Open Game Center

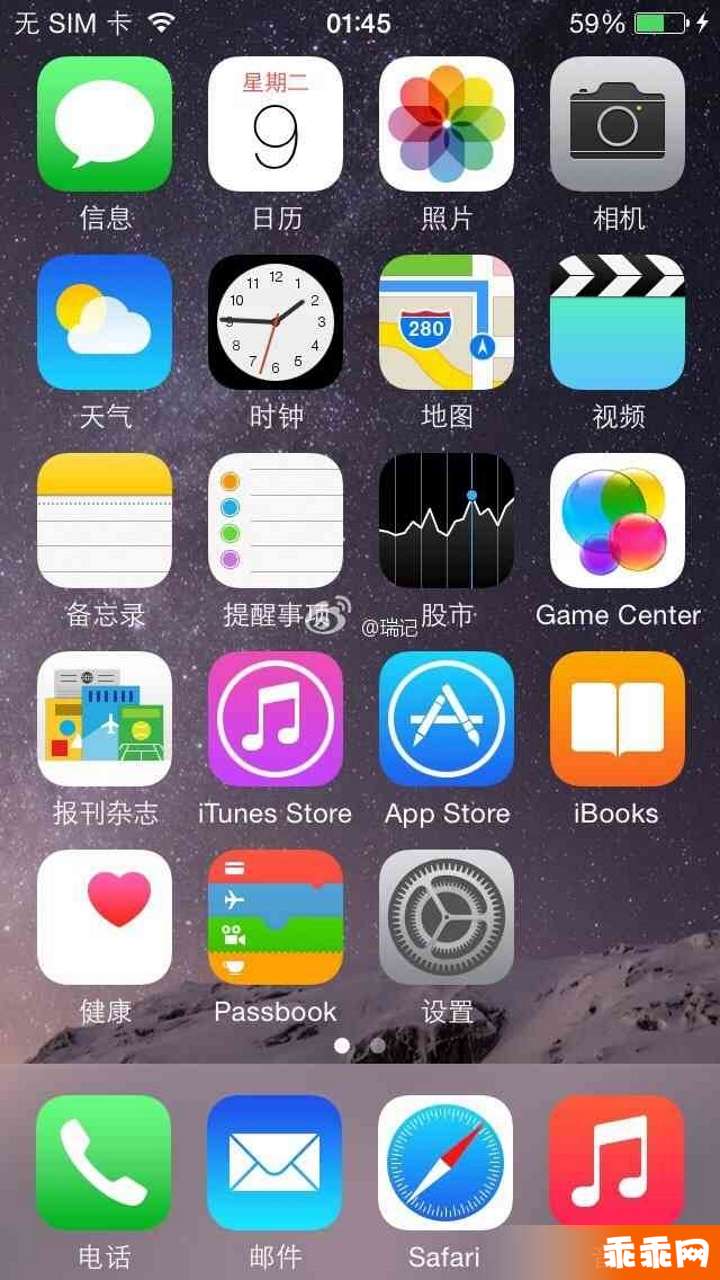pos(617,520)
